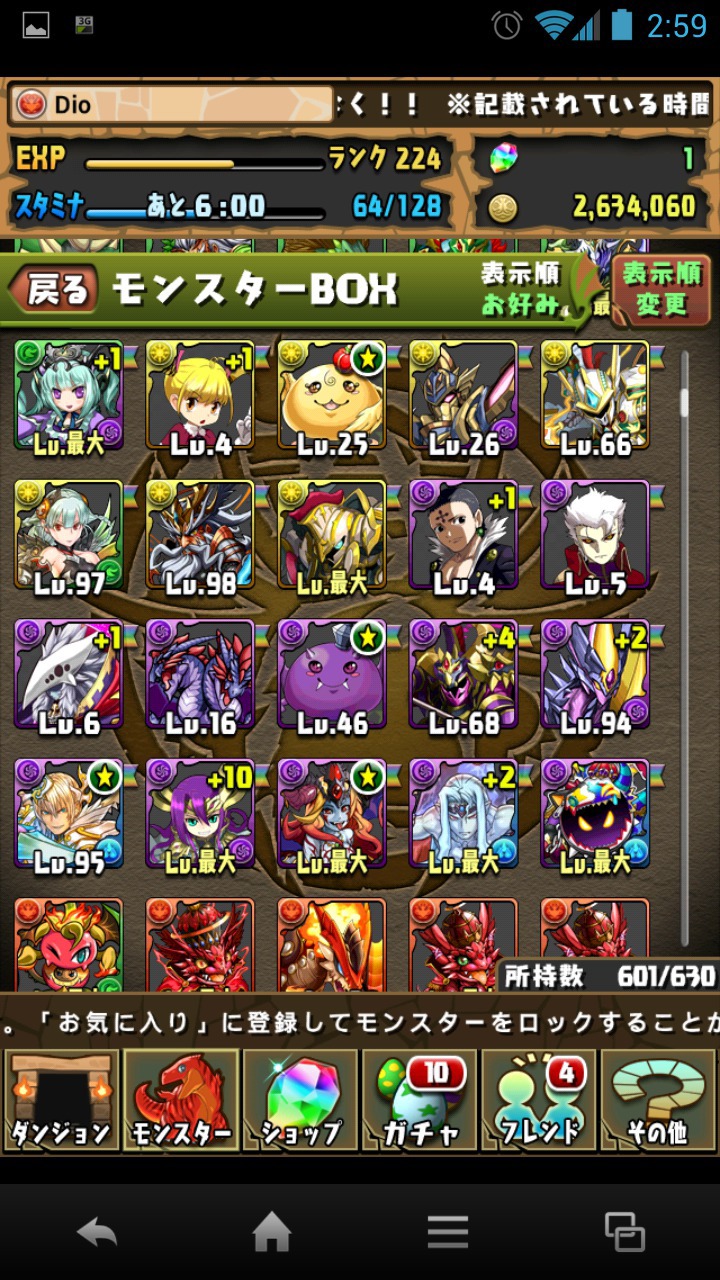720x1280 pixels.
Task: Select the Lv.98 dragon monster
Action: click(200, 536)
